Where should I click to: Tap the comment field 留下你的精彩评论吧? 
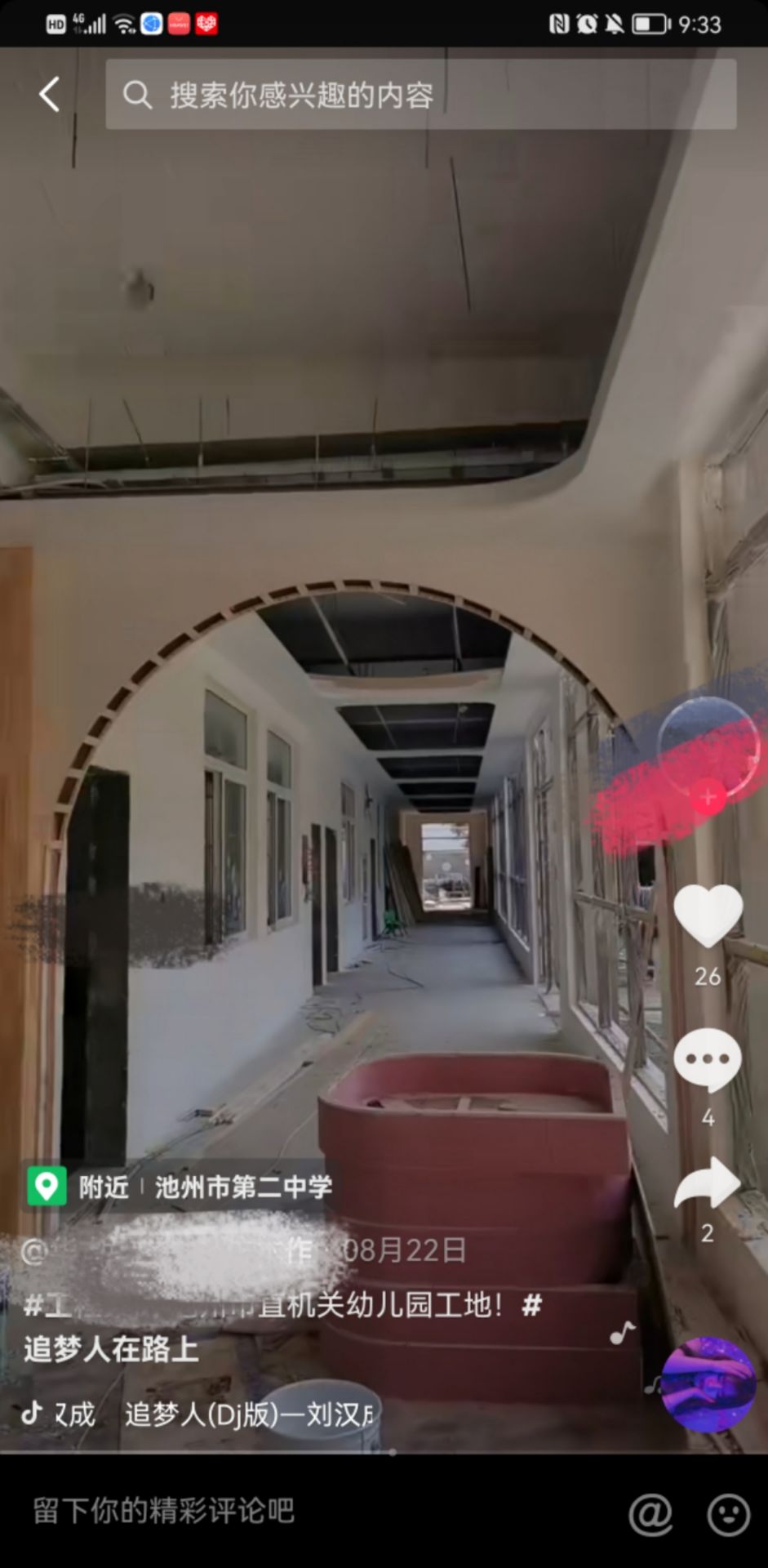click(245, 1511)
